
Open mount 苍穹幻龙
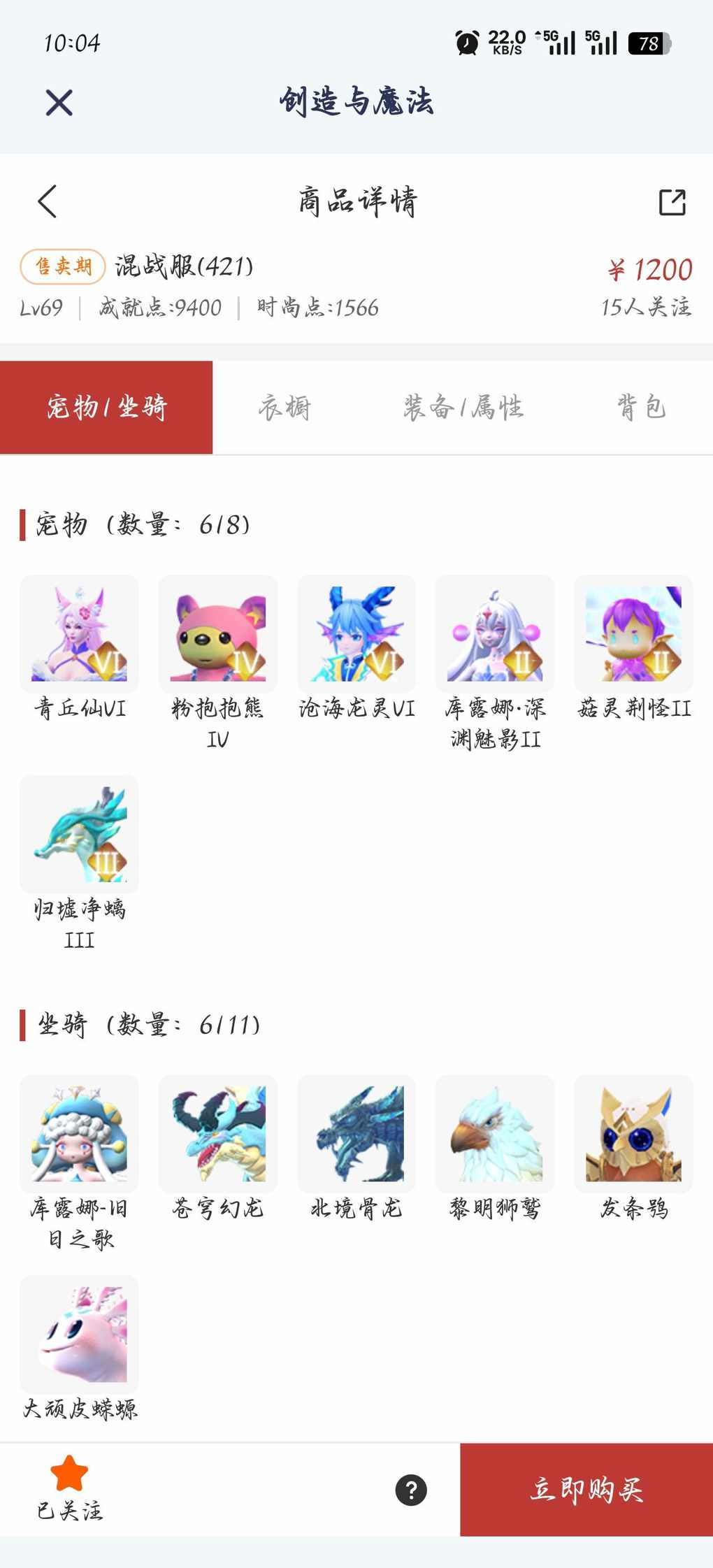pyautogui.click(x=217, y=1134)
